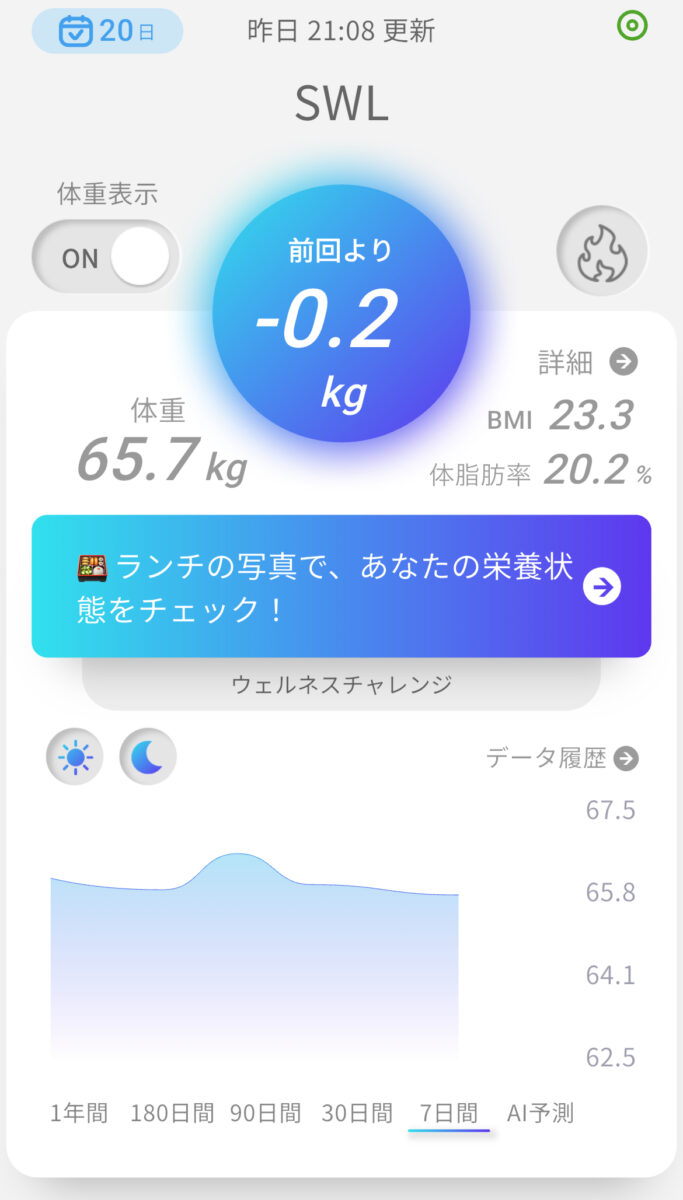Switch graph to 90日間
The width and height of the screenshot is (683, 1200).
pos(265,1113)
